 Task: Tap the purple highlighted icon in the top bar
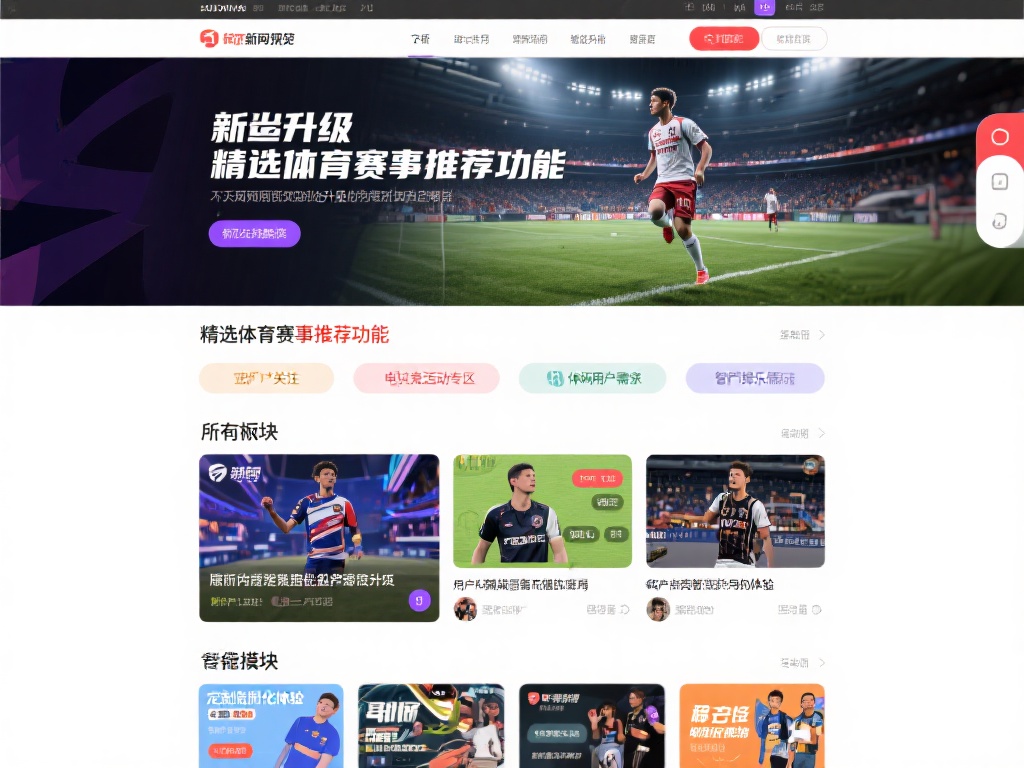[764, 8]
